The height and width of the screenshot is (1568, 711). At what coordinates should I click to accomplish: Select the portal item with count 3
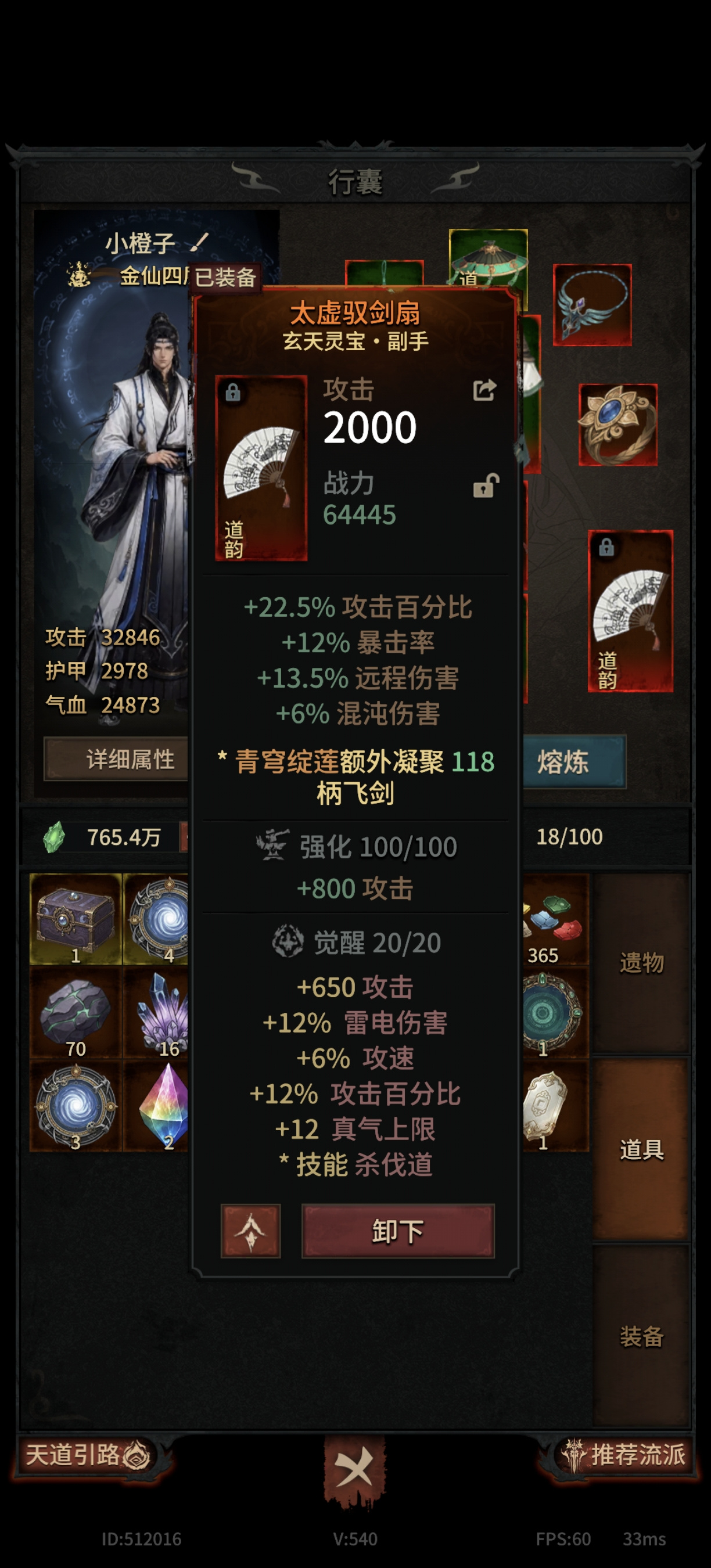[76, 1106]
